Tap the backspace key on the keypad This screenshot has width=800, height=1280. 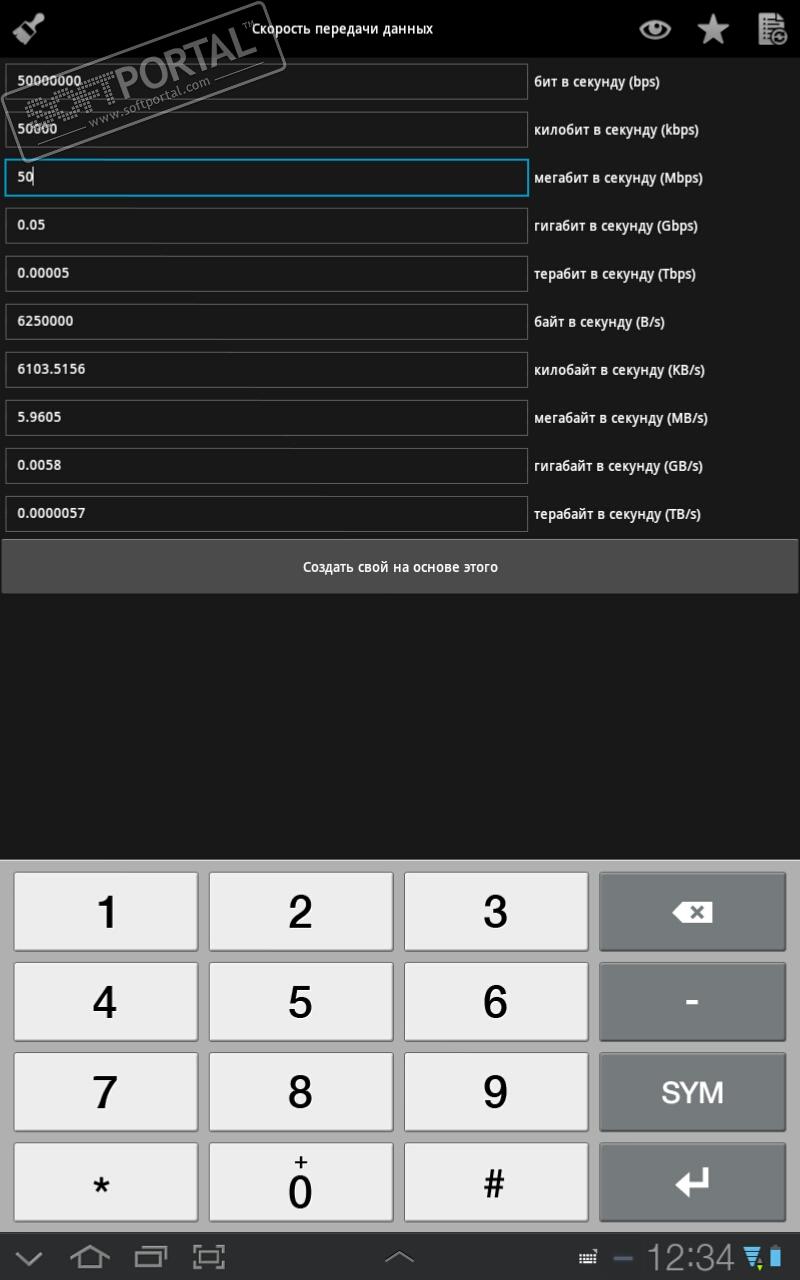coord(692,911)
